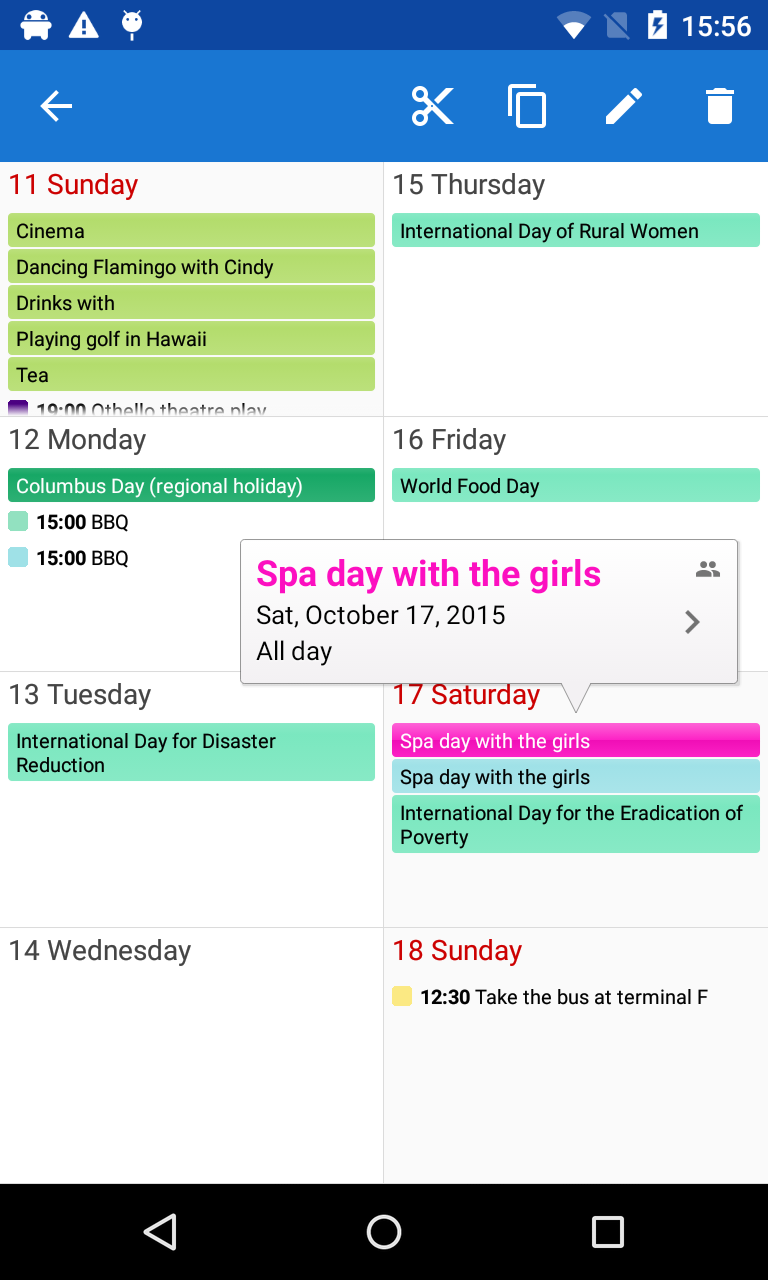Screen dimensions: 768x1280
Task: Open details via the popup chevron arrow
Action: point(692,622)
